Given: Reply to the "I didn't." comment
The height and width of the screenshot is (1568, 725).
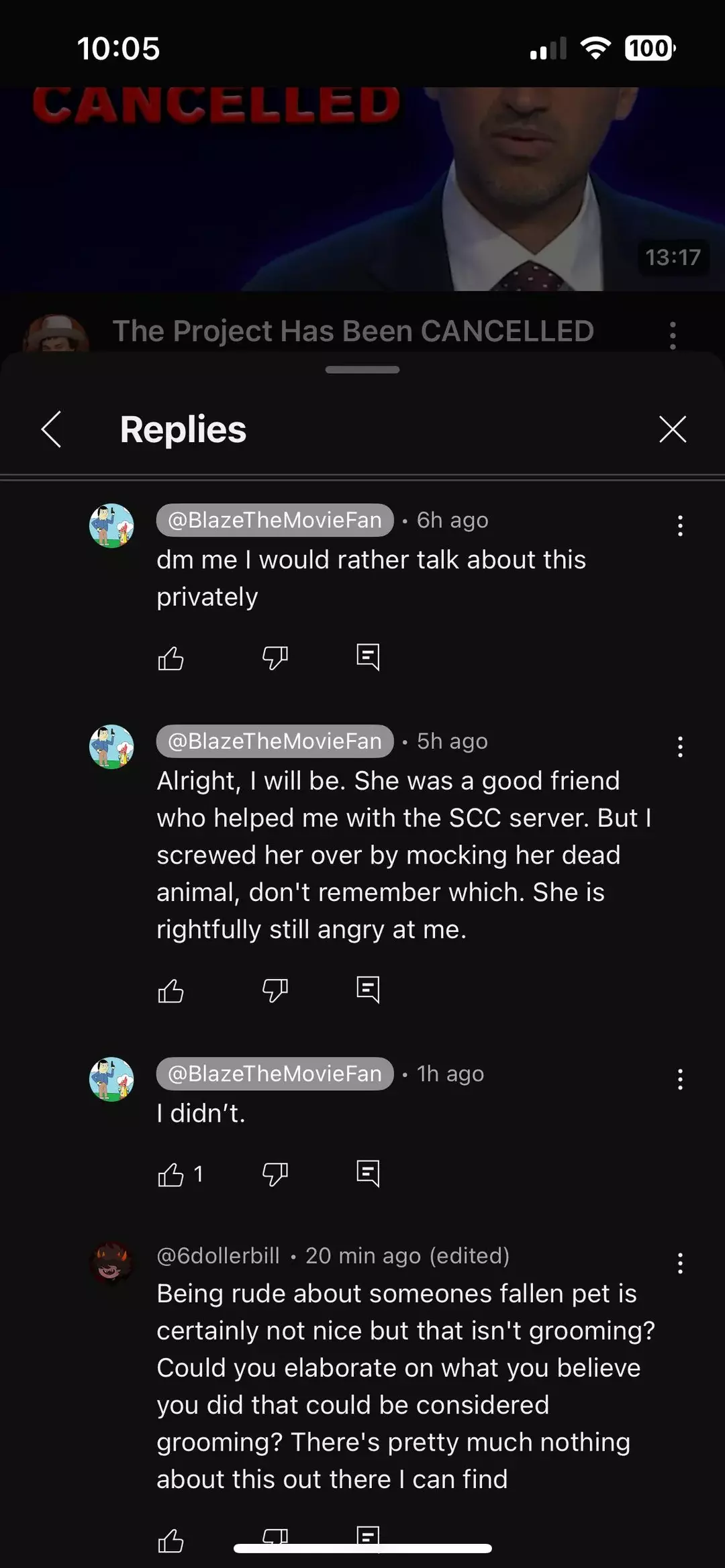Looking at the screenshot, I should point(368,1174).
